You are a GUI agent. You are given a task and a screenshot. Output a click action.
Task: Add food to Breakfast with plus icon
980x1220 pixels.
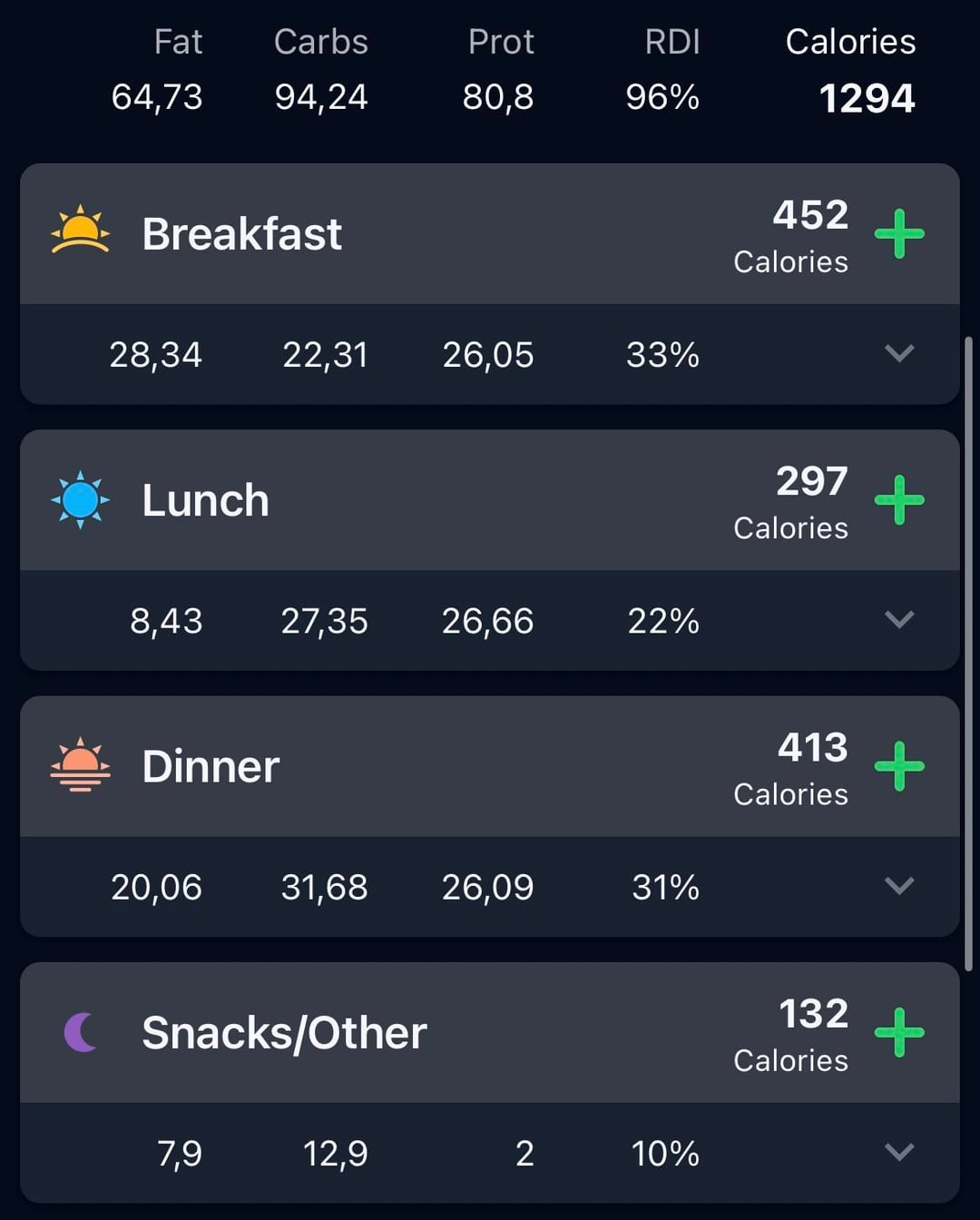[x=899, y=234]
